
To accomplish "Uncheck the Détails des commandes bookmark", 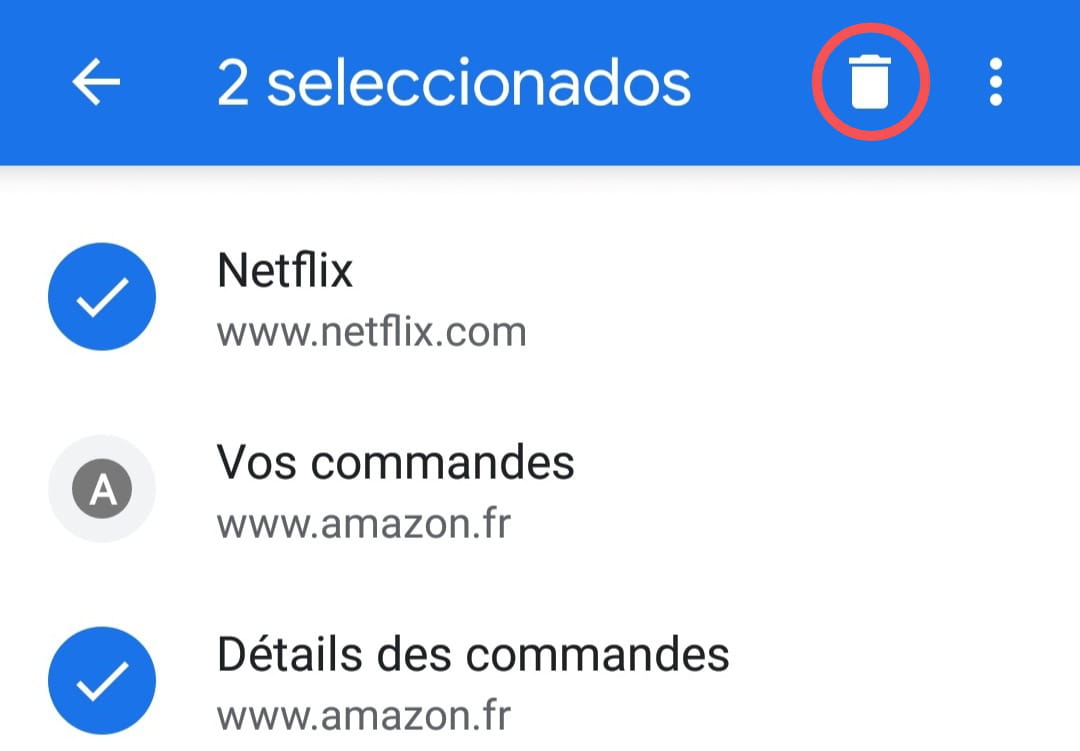I will pyautogui.click(x=102, y=681).
